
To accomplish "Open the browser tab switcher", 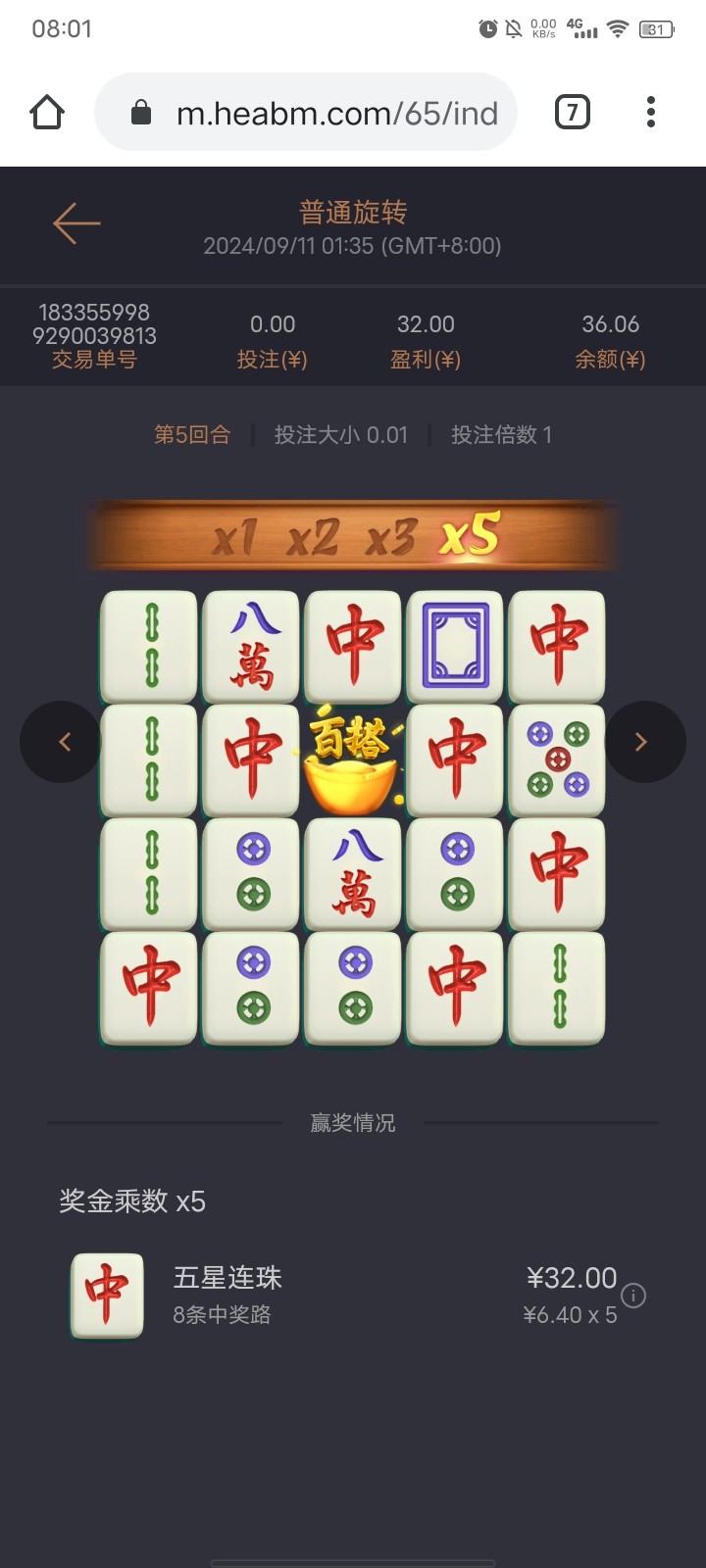I will coord(573,113).
